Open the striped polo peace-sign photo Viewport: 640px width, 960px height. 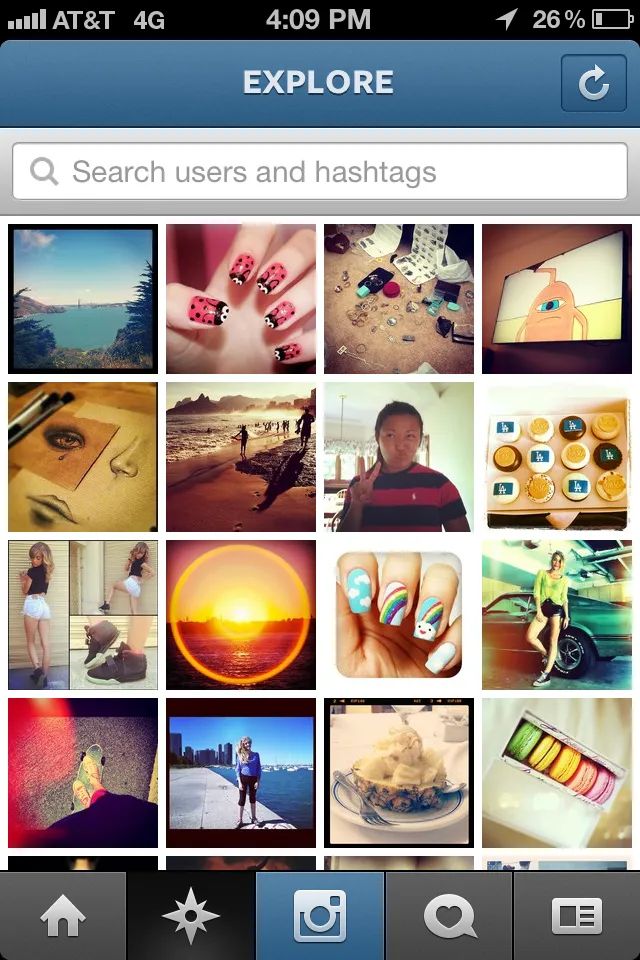(399, 457)
